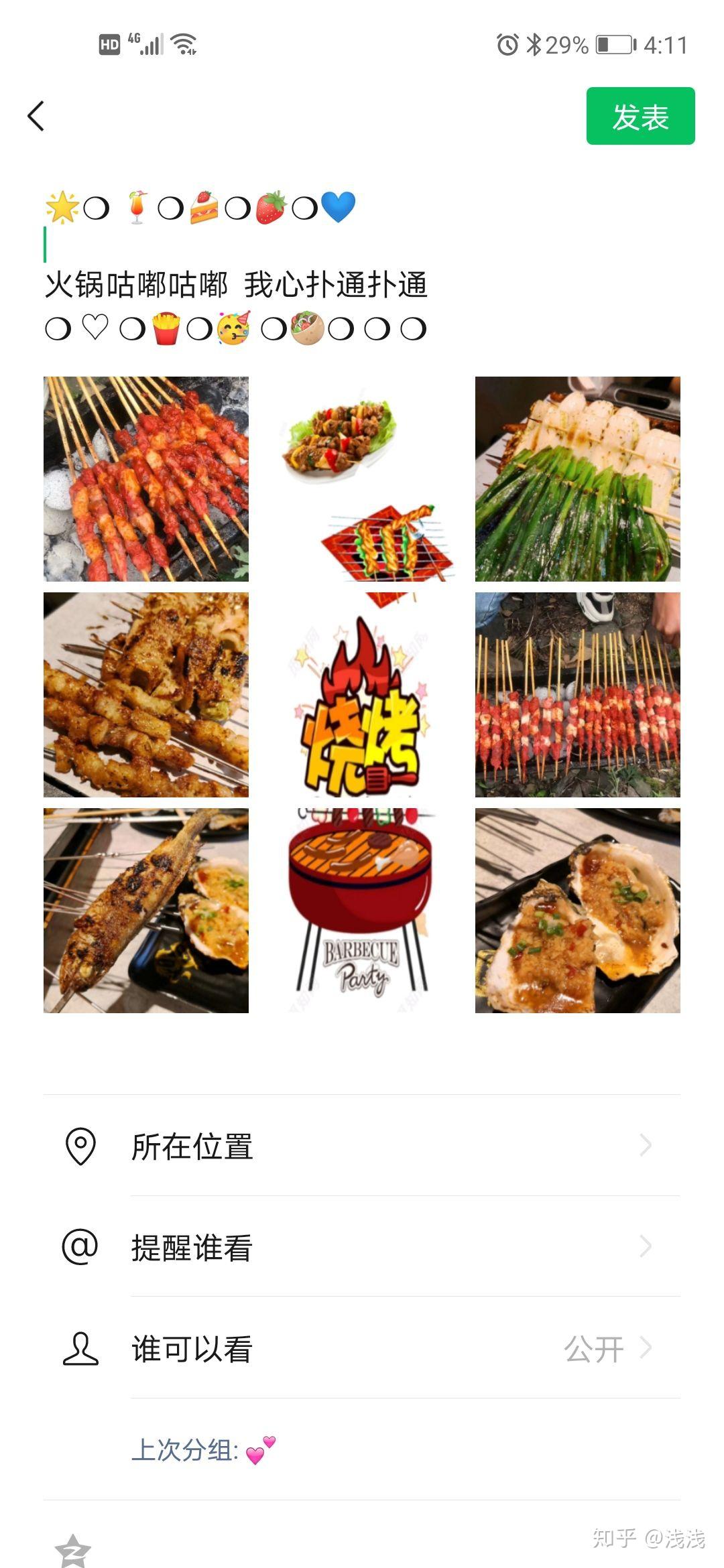Tap the green 发表 publish button
Image resolution: width=724 pixels, height=1568 pixels.
click(x=640, y=116)
